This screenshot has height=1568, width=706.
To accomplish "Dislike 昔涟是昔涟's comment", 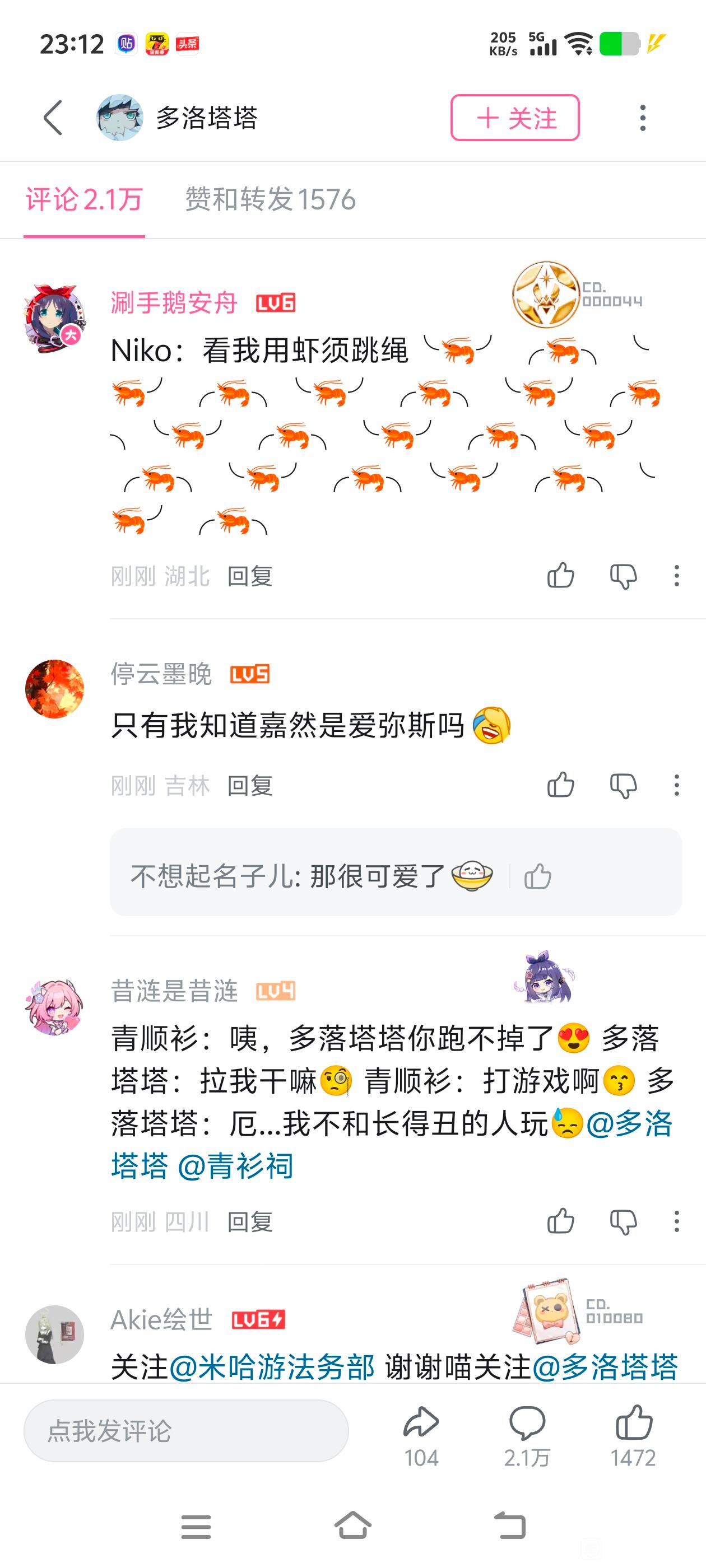I will click(x=623, y=1221).
